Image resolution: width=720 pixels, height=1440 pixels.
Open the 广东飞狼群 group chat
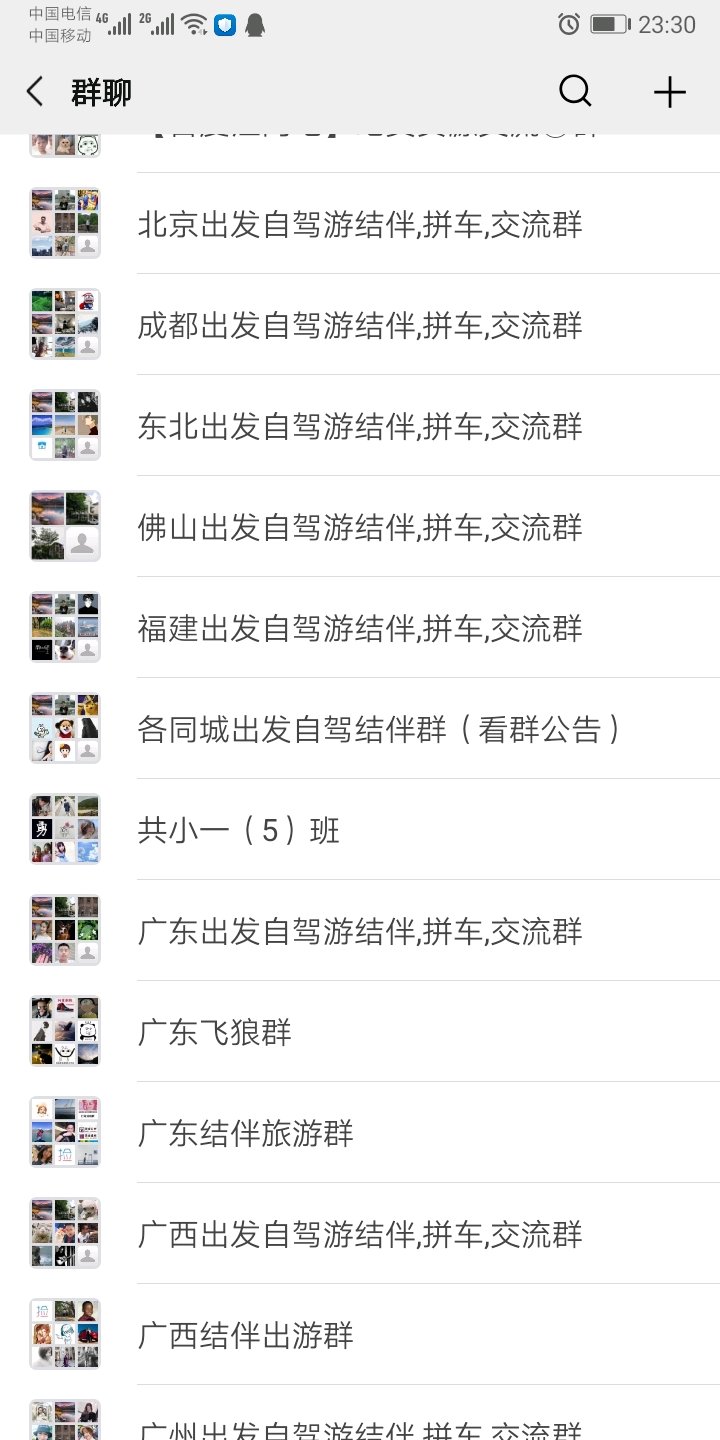(x=360, y=1031)
